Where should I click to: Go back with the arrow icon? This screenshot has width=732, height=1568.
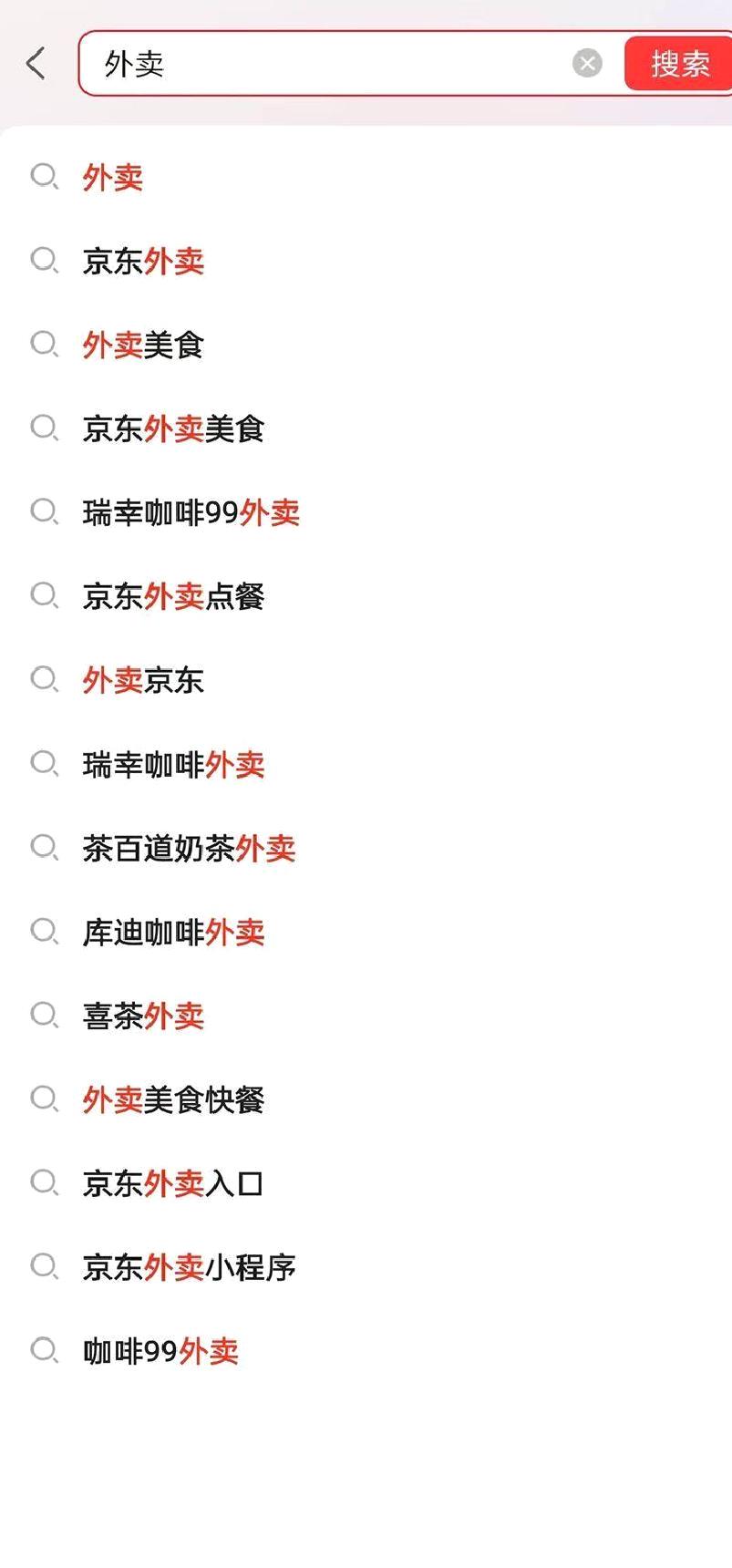[x=36, y=63]
